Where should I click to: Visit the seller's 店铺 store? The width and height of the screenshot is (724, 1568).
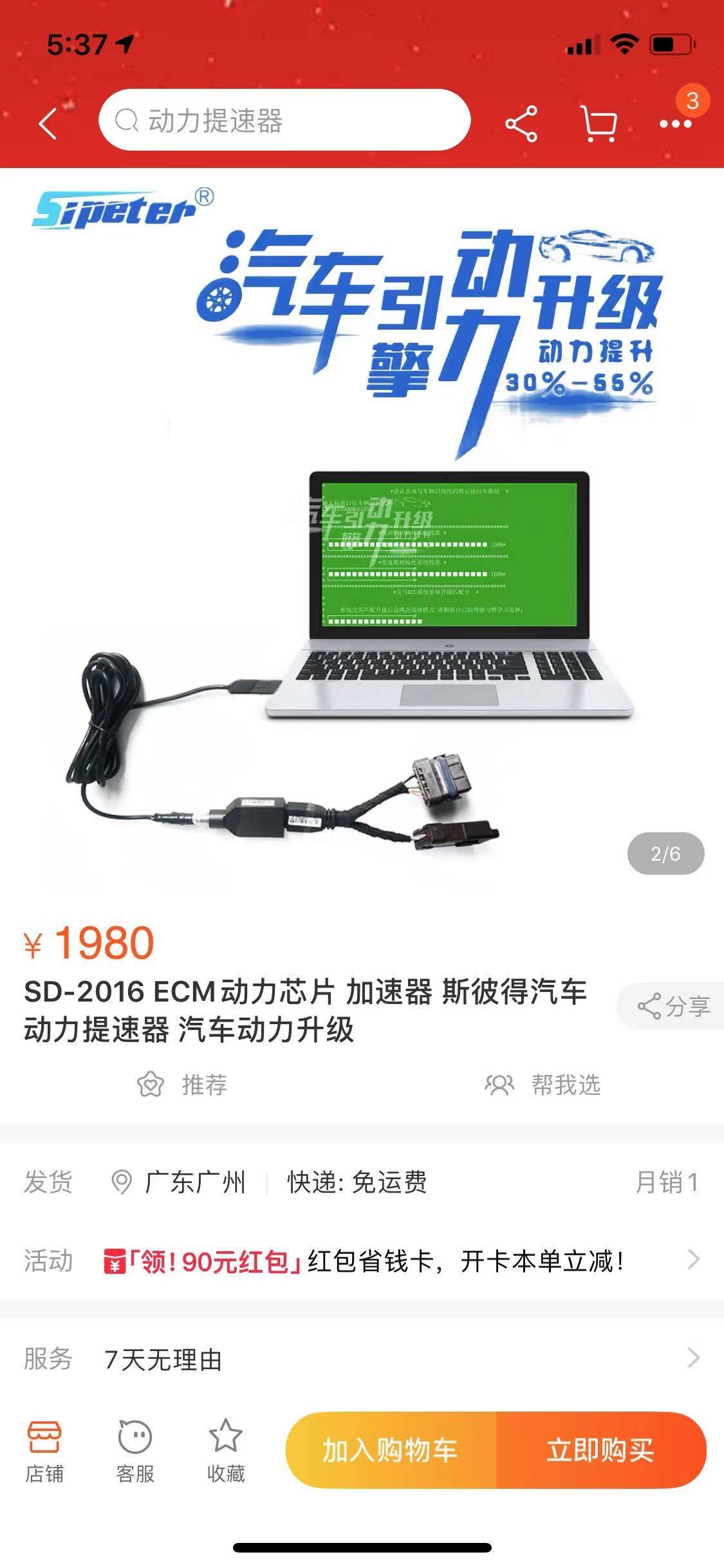pyautogui.click(x=44, y=1451)
